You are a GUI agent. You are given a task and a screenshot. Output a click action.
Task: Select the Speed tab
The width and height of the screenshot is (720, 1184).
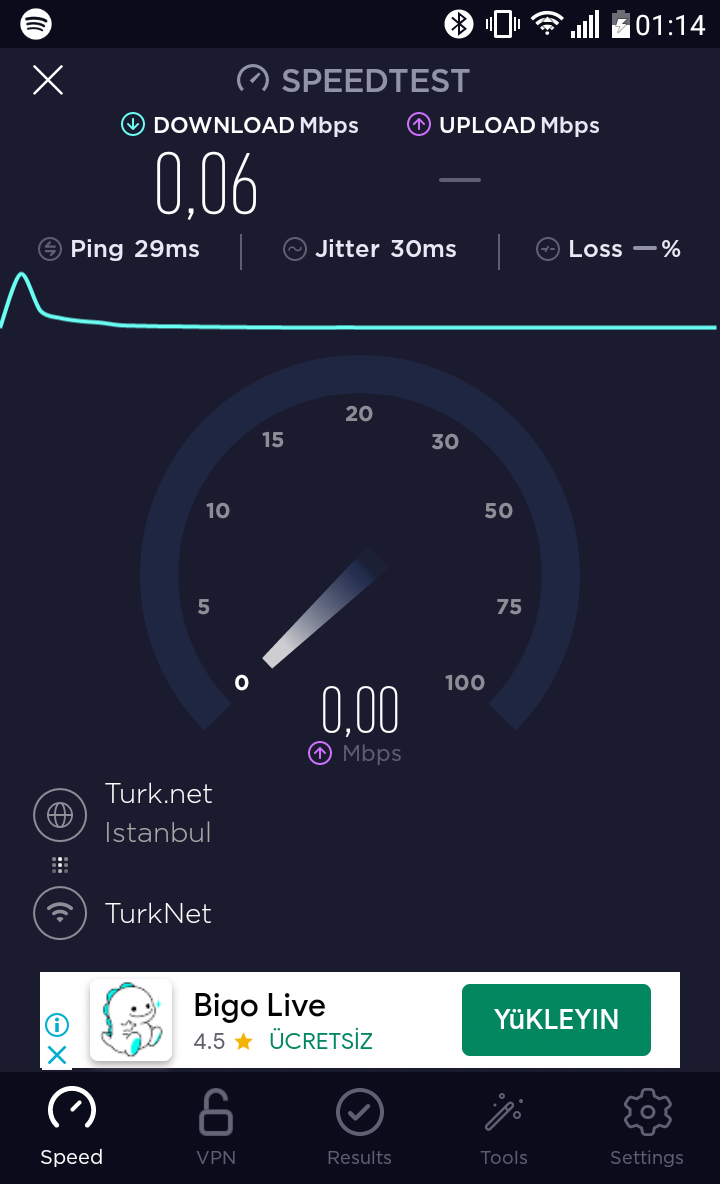pos(72,1127)
